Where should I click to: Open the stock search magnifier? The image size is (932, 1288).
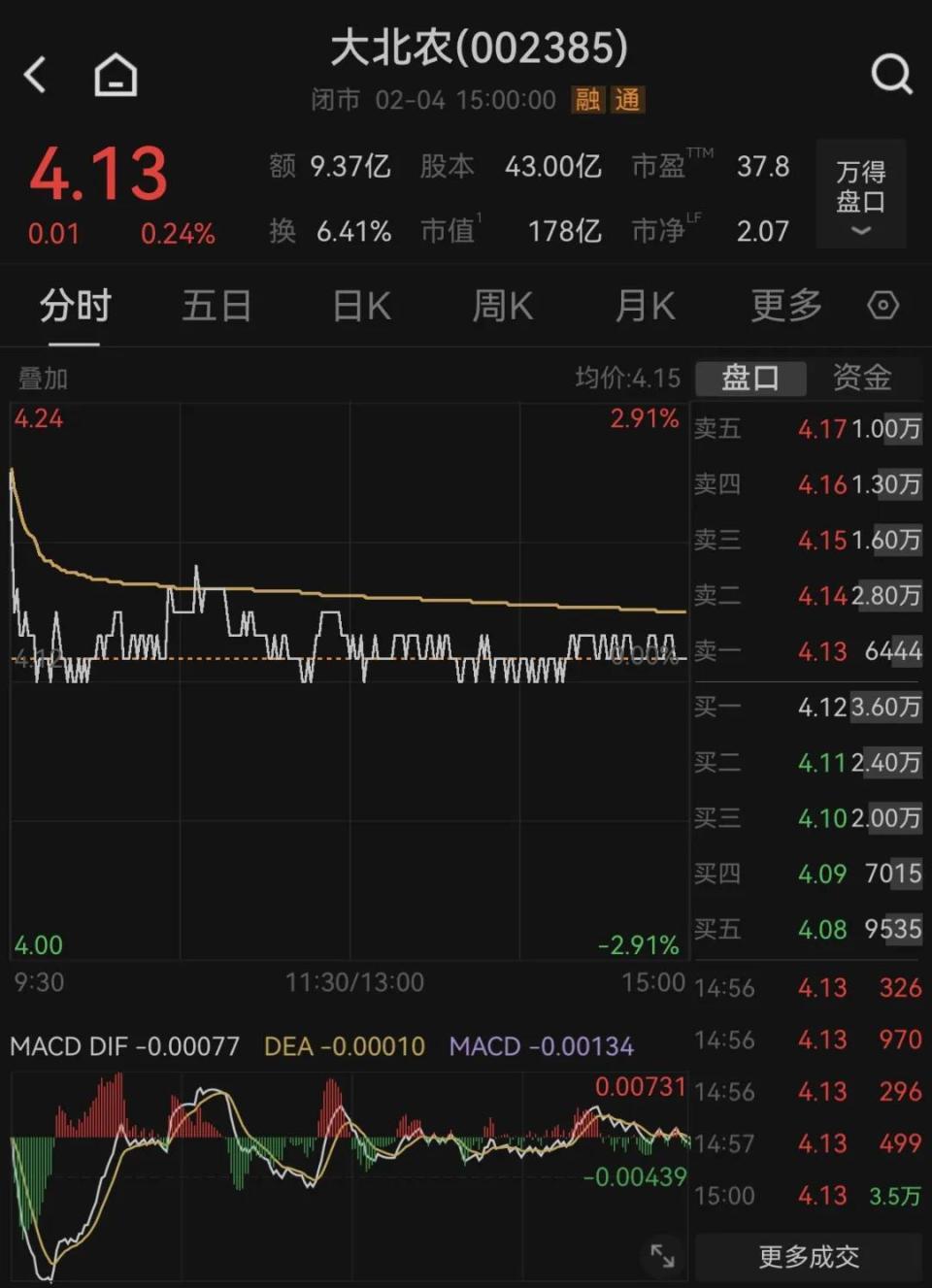pos(890,74)
